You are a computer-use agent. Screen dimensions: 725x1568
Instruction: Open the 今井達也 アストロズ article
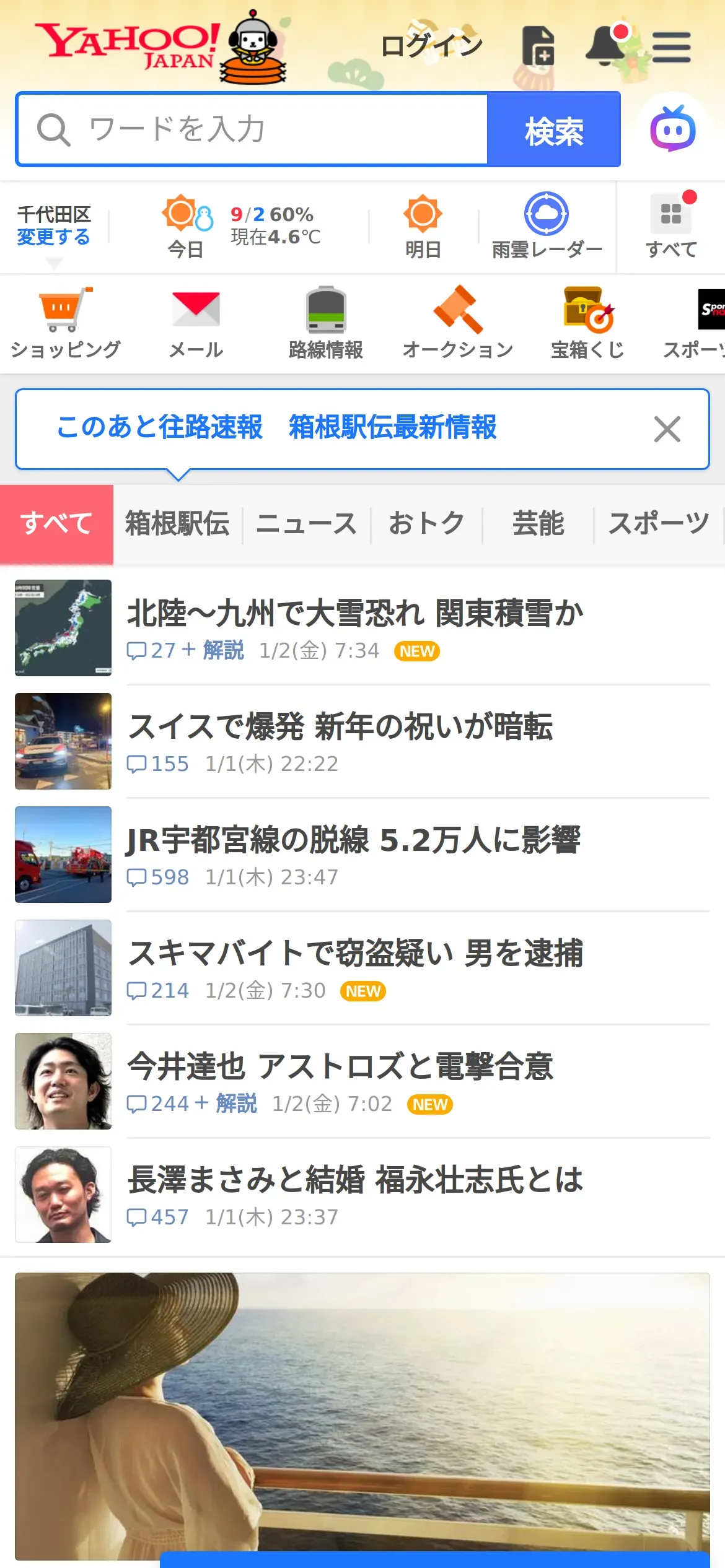(x=340, y=1067)
